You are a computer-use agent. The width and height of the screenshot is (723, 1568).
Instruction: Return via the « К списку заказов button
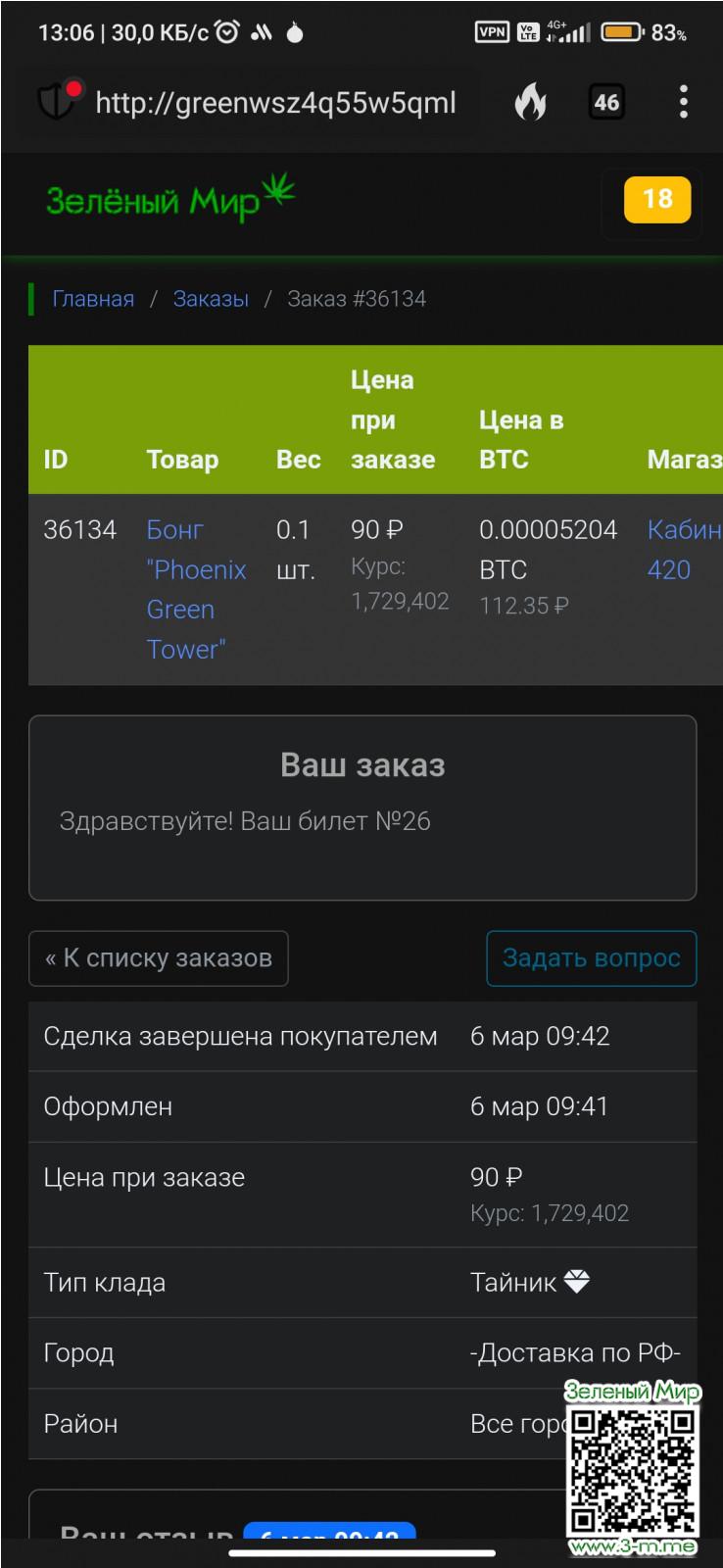[159, 958]
